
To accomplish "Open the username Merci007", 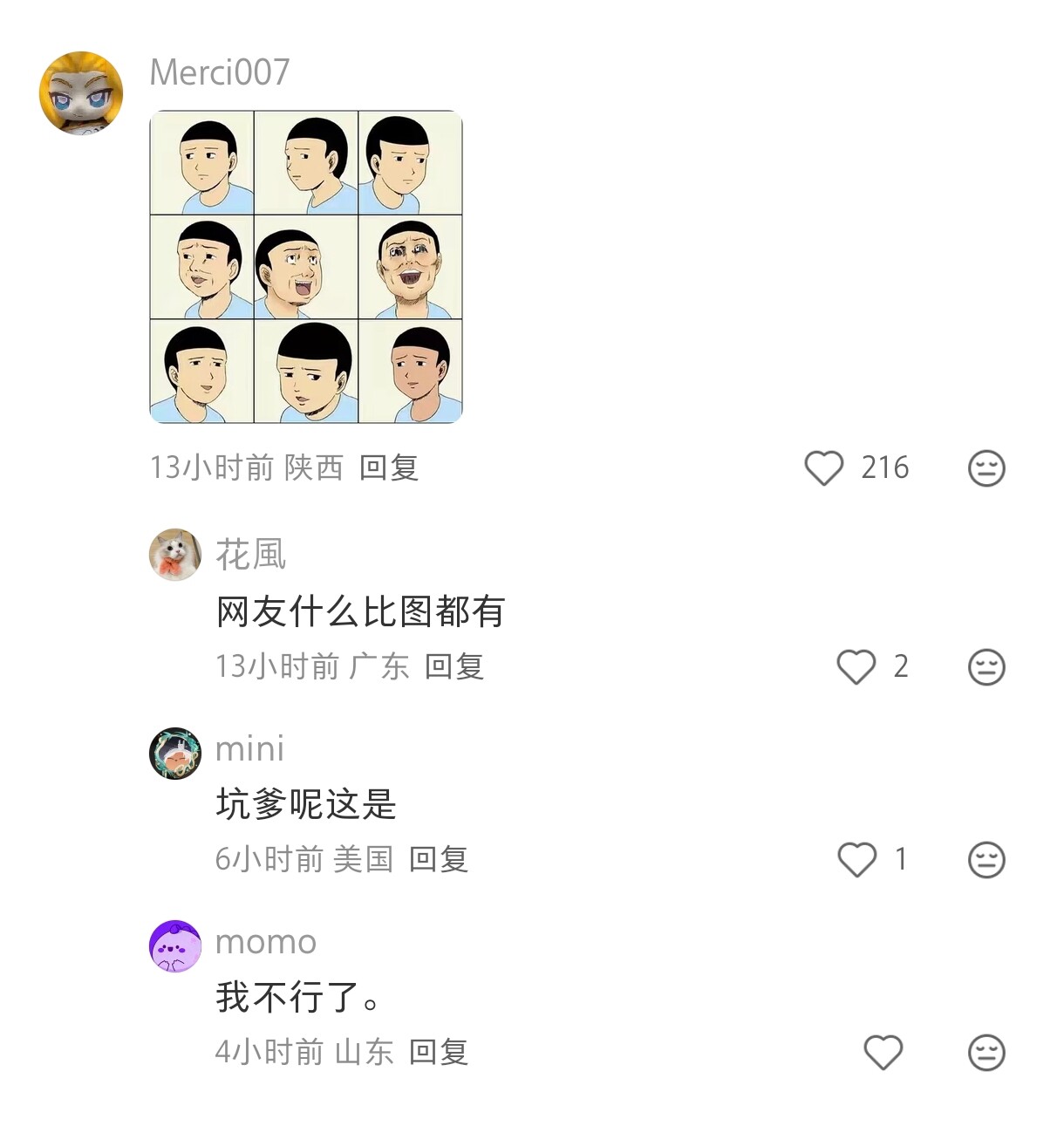I will pos(220,72).
